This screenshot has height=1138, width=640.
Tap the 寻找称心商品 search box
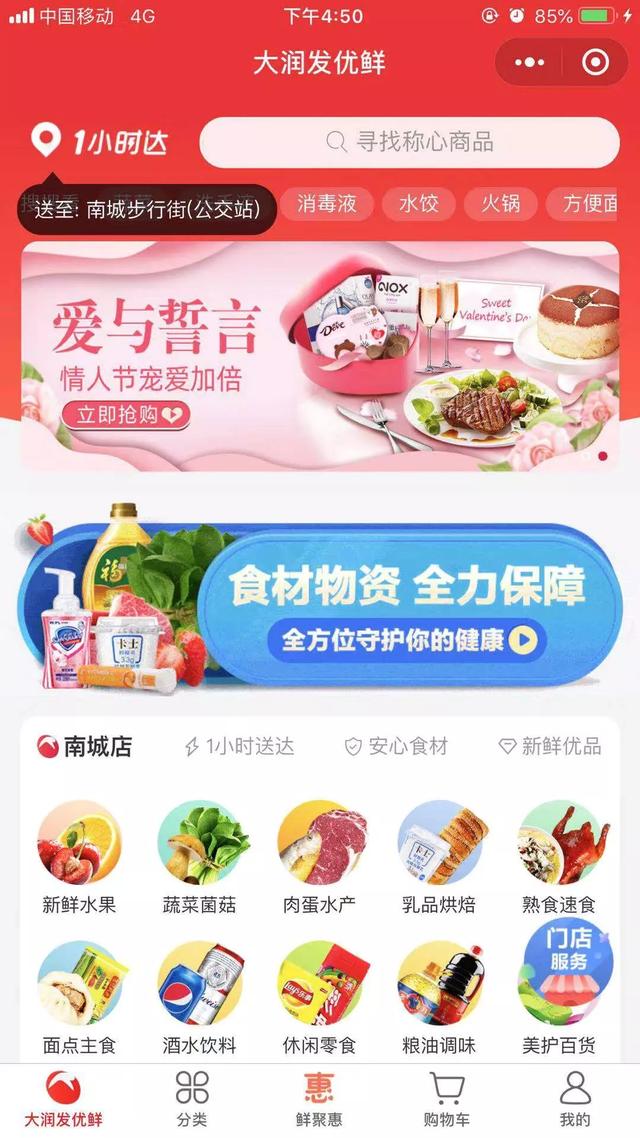410,142
